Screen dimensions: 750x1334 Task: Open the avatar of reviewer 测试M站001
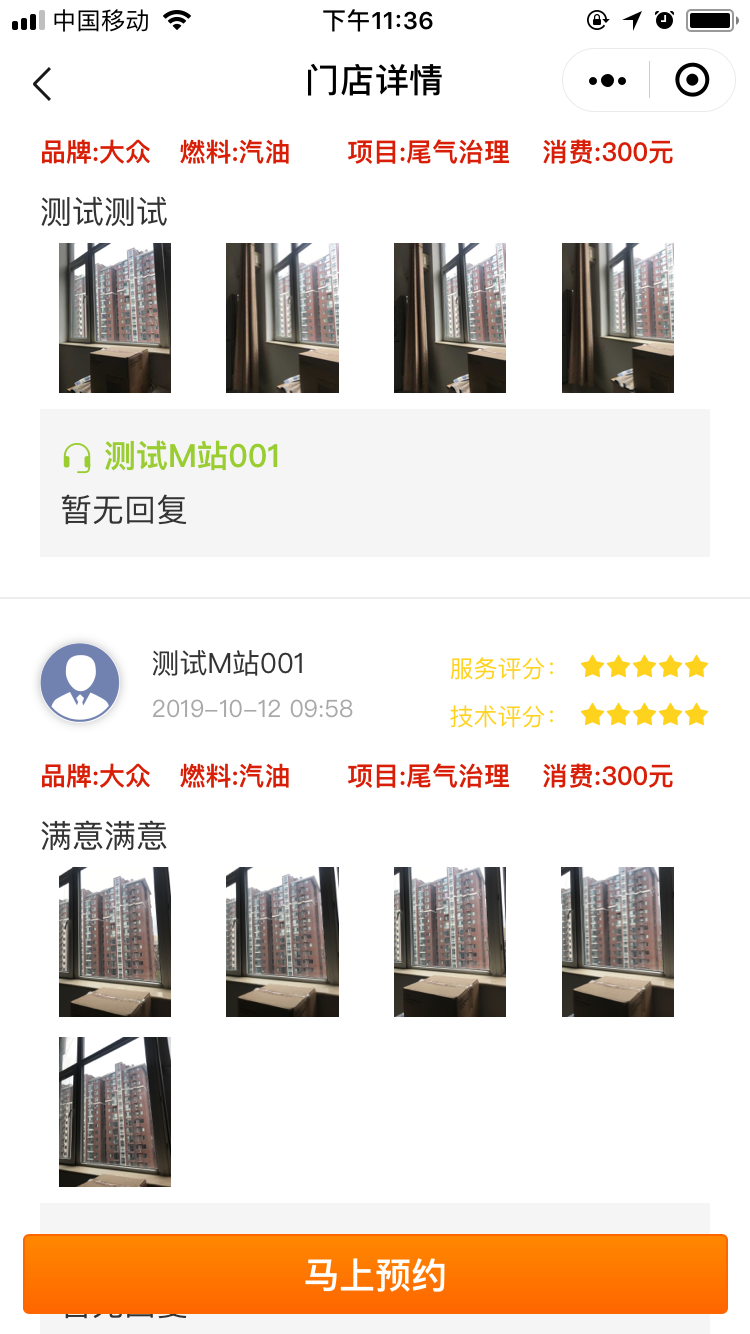pos(80,681)
